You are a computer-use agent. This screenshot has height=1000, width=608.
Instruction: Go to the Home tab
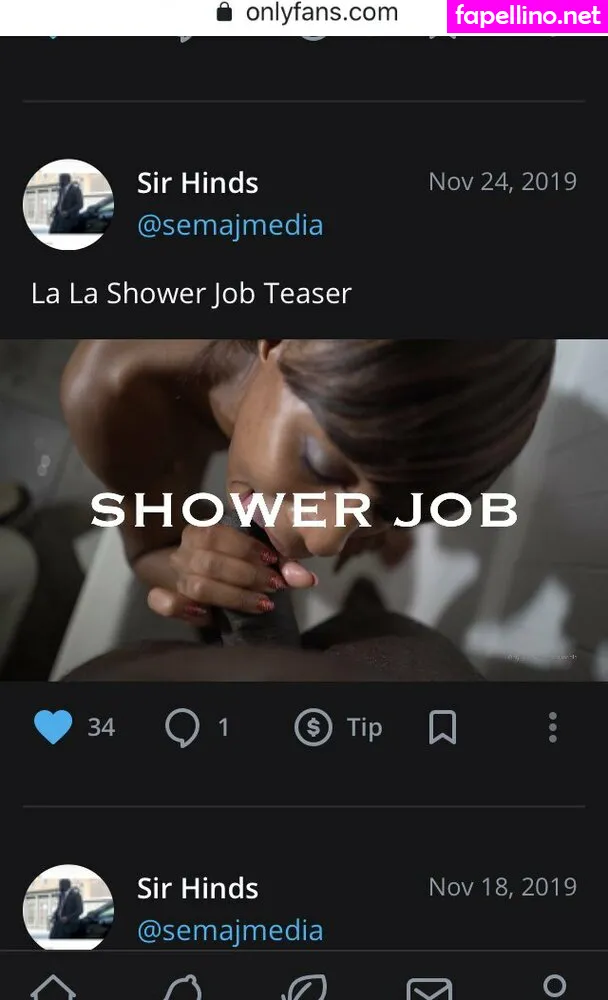(x=53, y=986)
